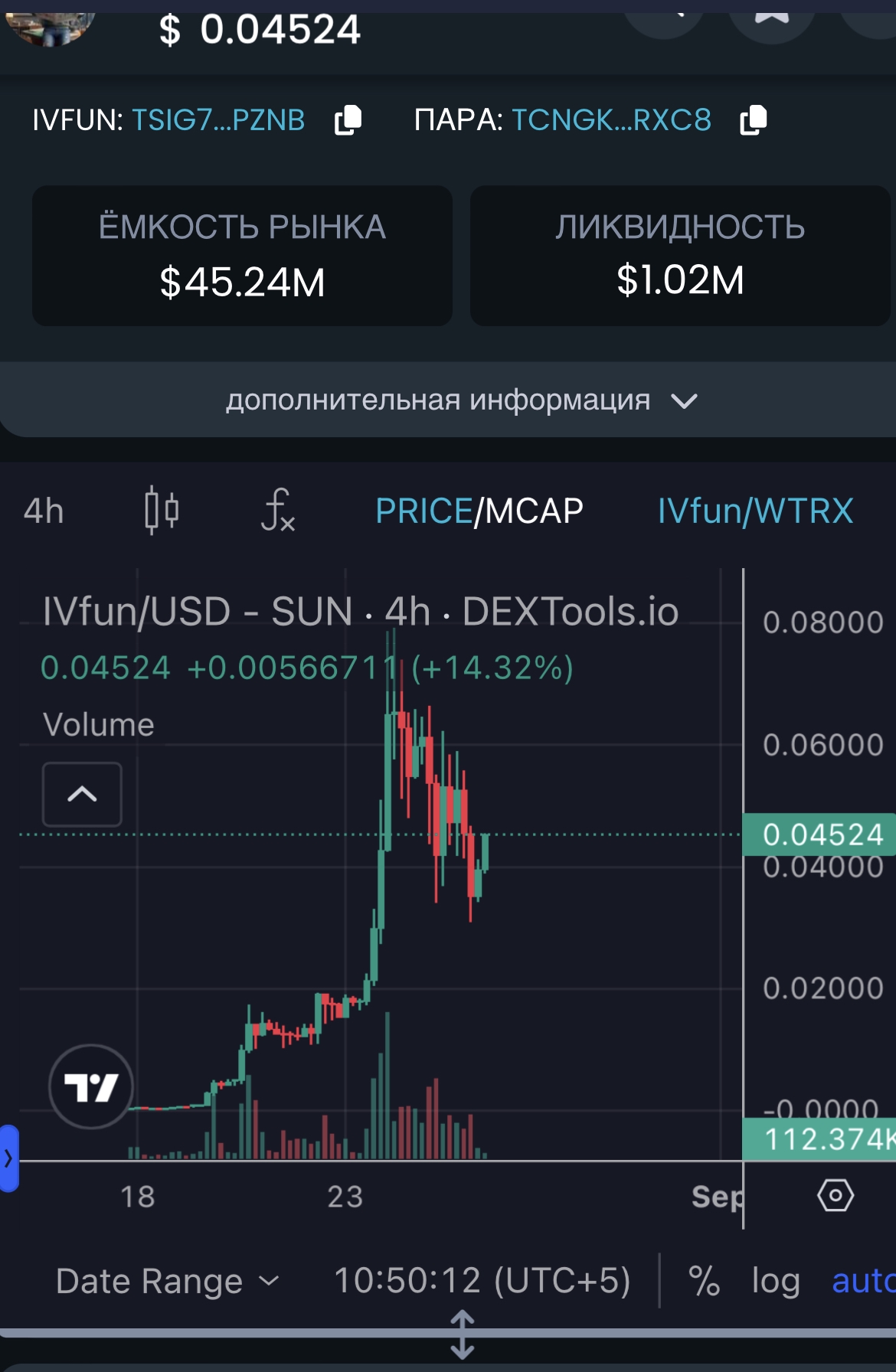Toggle auto scale option
This screenshot has height=1372, width=896.
pyautogui.click(x=864, y=1281)
